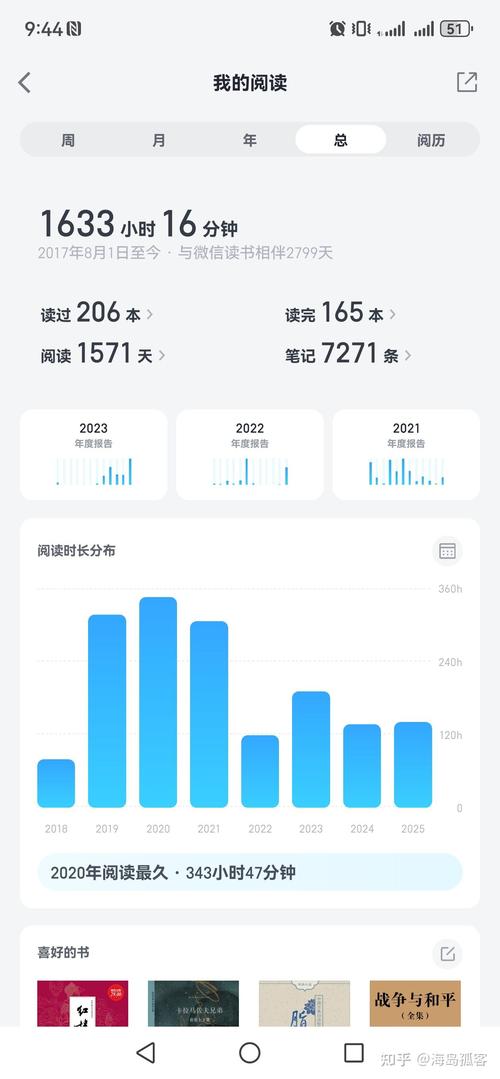Screen dimensions: 500x1079
Task: Open the 阅历 tab
Action: click(x=431, y=140)
